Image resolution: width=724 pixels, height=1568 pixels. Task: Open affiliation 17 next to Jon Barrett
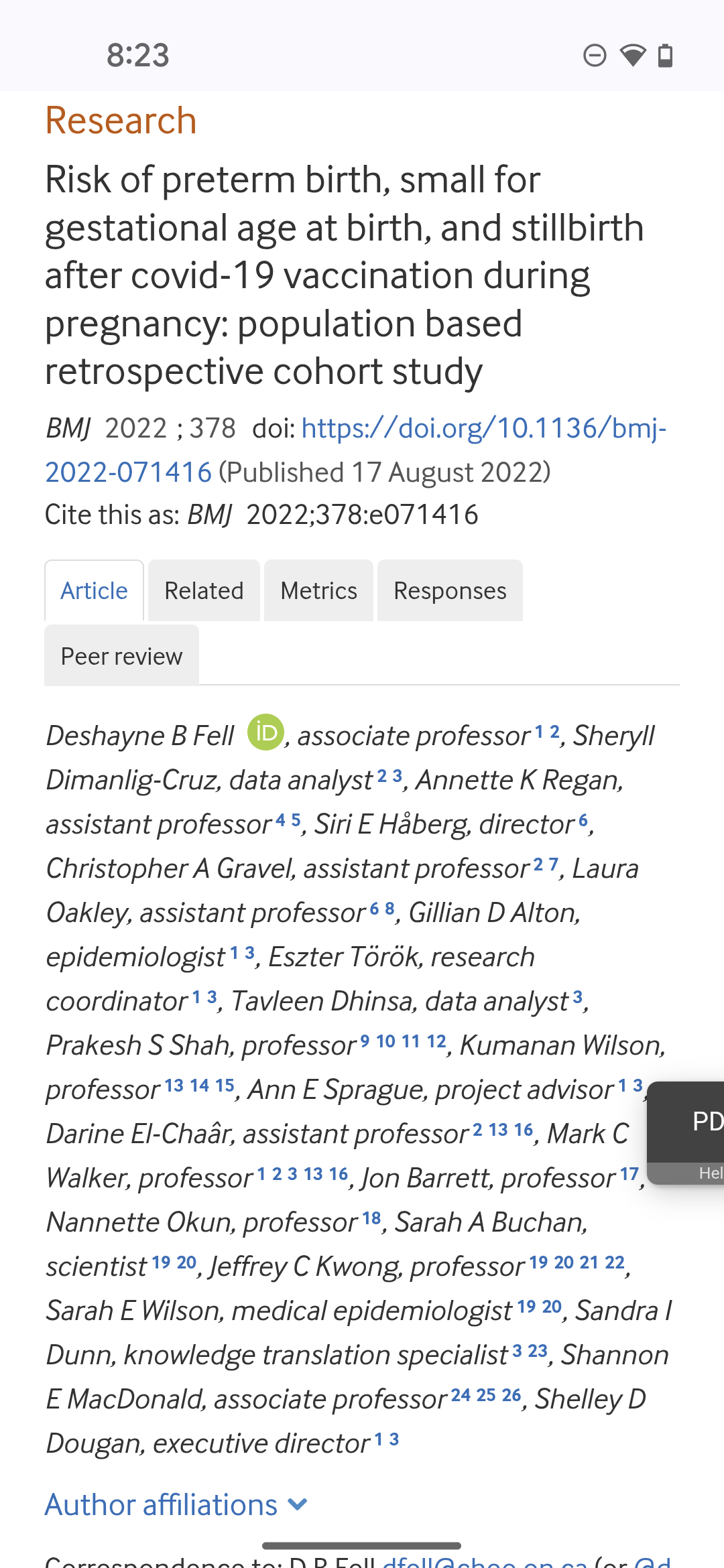click(629, 1174)
